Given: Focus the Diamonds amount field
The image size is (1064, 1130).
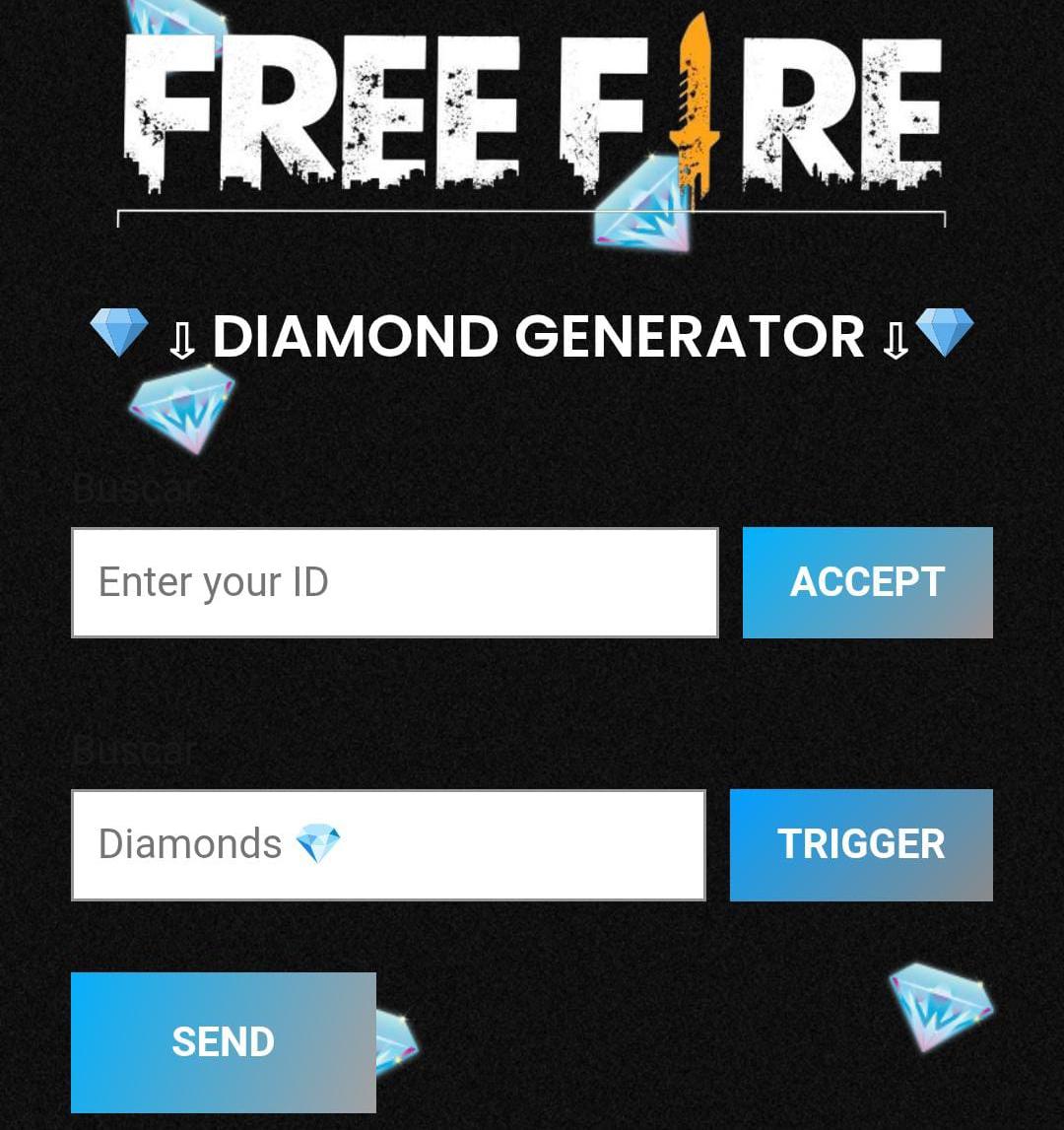Looking at the screenshot, I should (x=388, y=844).
